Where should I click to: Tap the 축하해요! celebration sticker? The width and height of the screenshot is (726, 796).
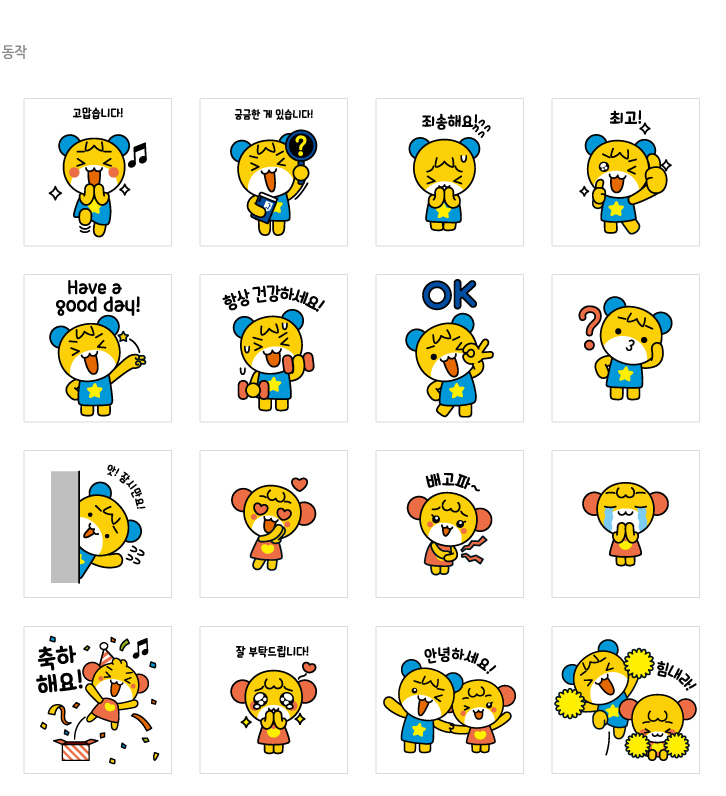[x=98, y=700]
